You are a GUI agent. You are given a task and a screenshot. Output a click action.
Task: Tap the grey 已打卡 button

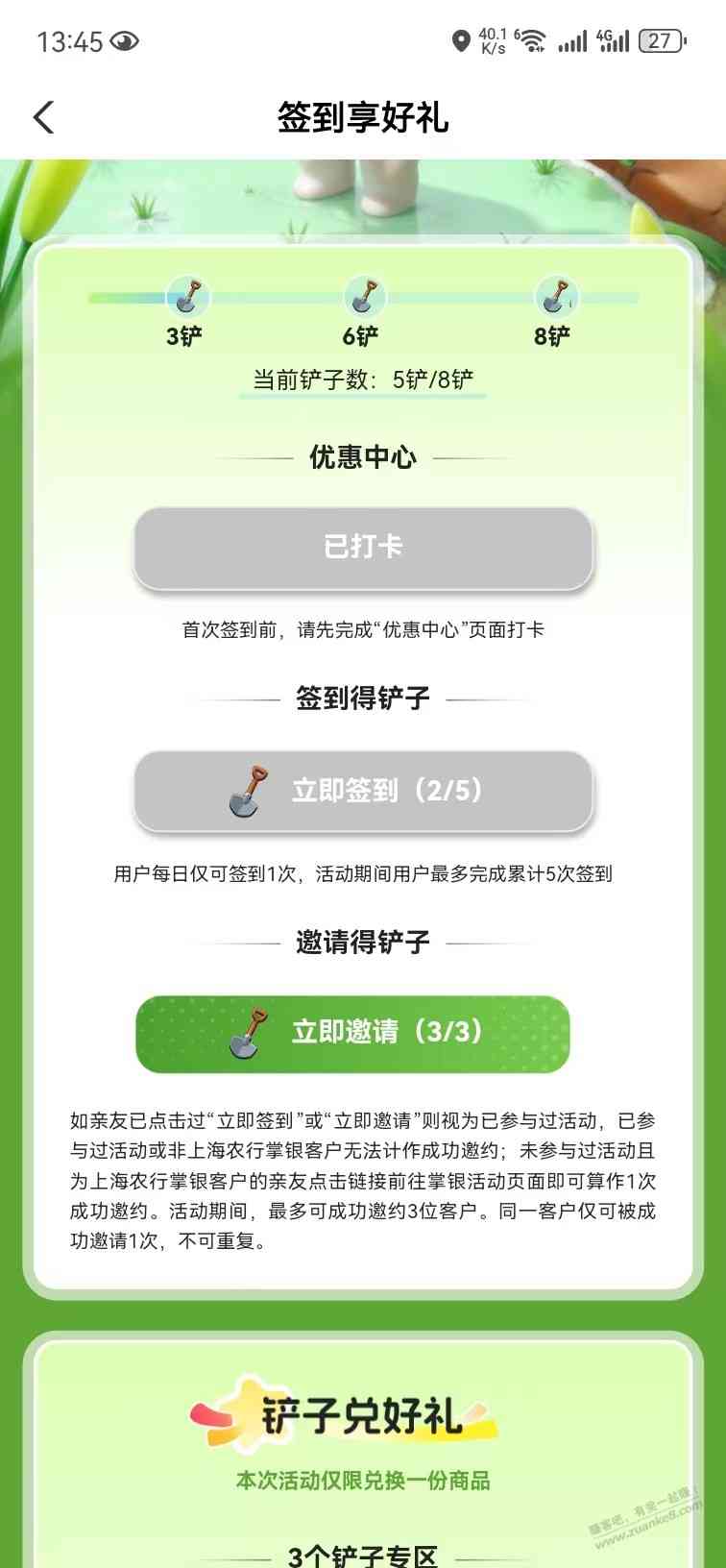[363, 548]
